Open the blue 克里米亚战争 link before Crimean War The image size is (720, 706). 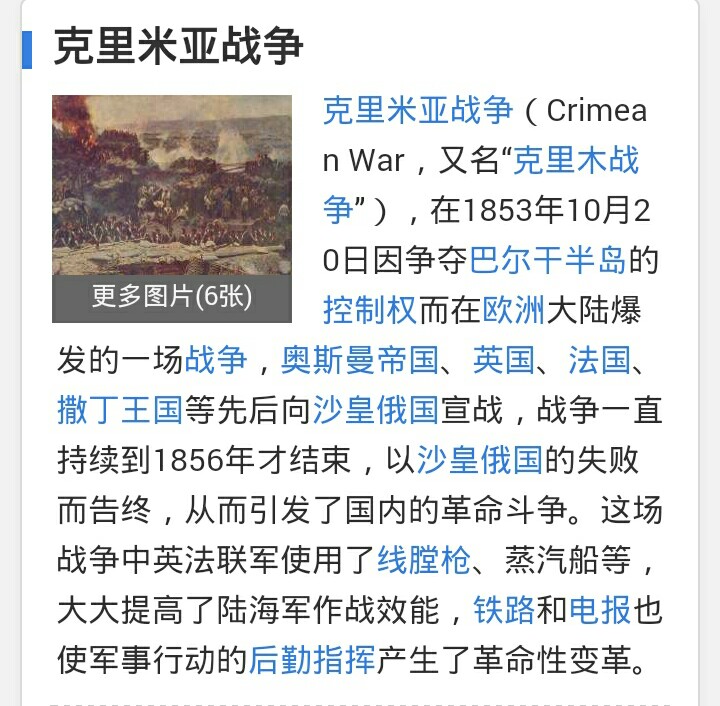[417, 111]
